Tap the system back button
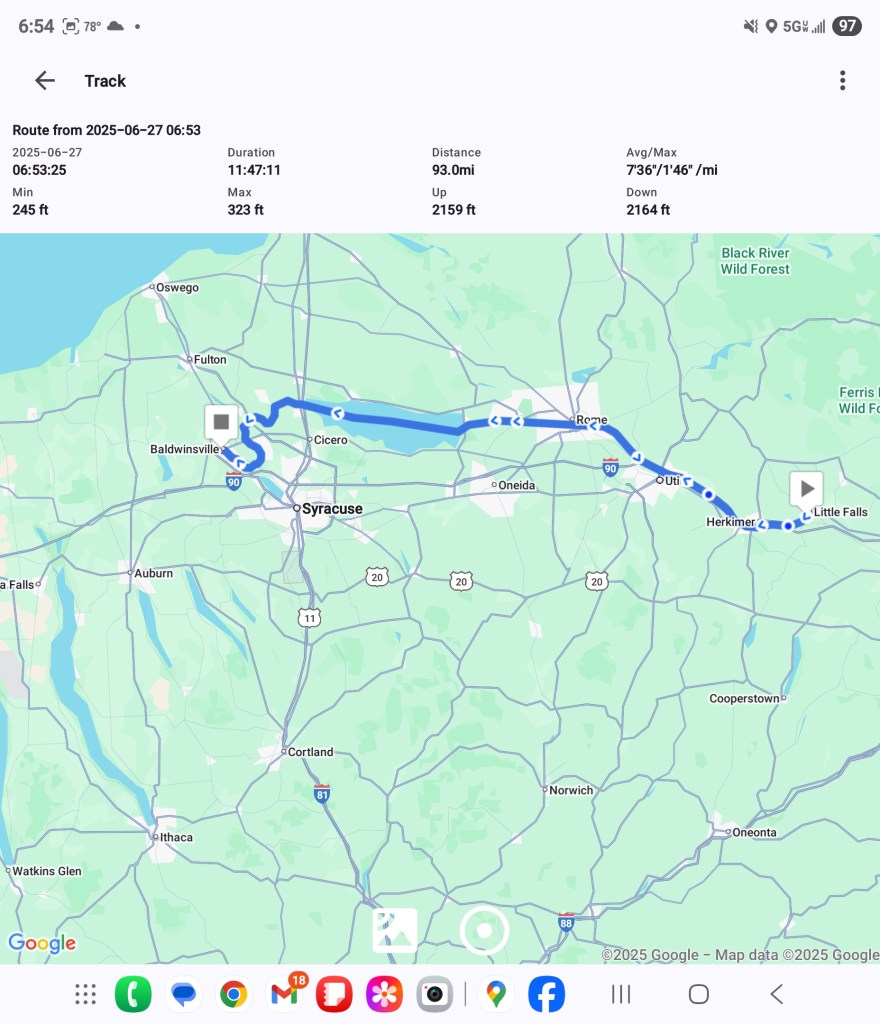 tap(776, 994)
